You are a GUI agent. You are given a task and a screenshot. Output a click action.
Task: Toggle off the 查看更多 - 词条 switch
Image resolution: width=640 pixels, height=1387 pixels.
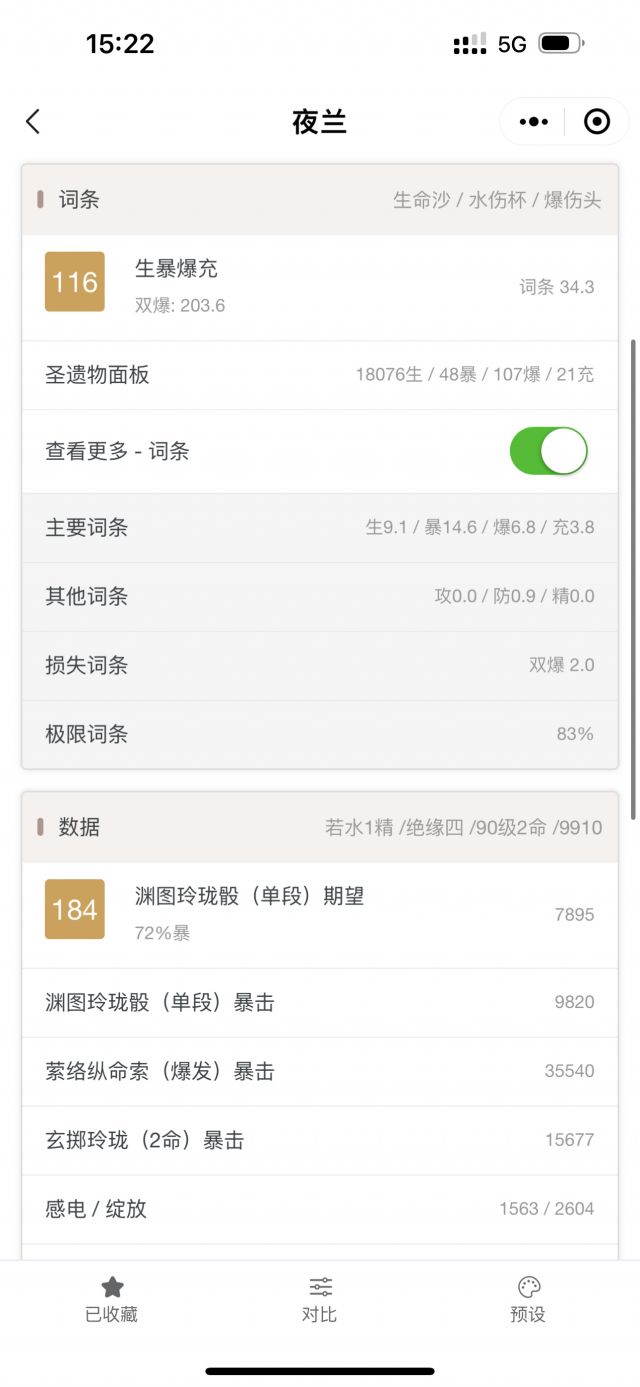coord(549,451)
